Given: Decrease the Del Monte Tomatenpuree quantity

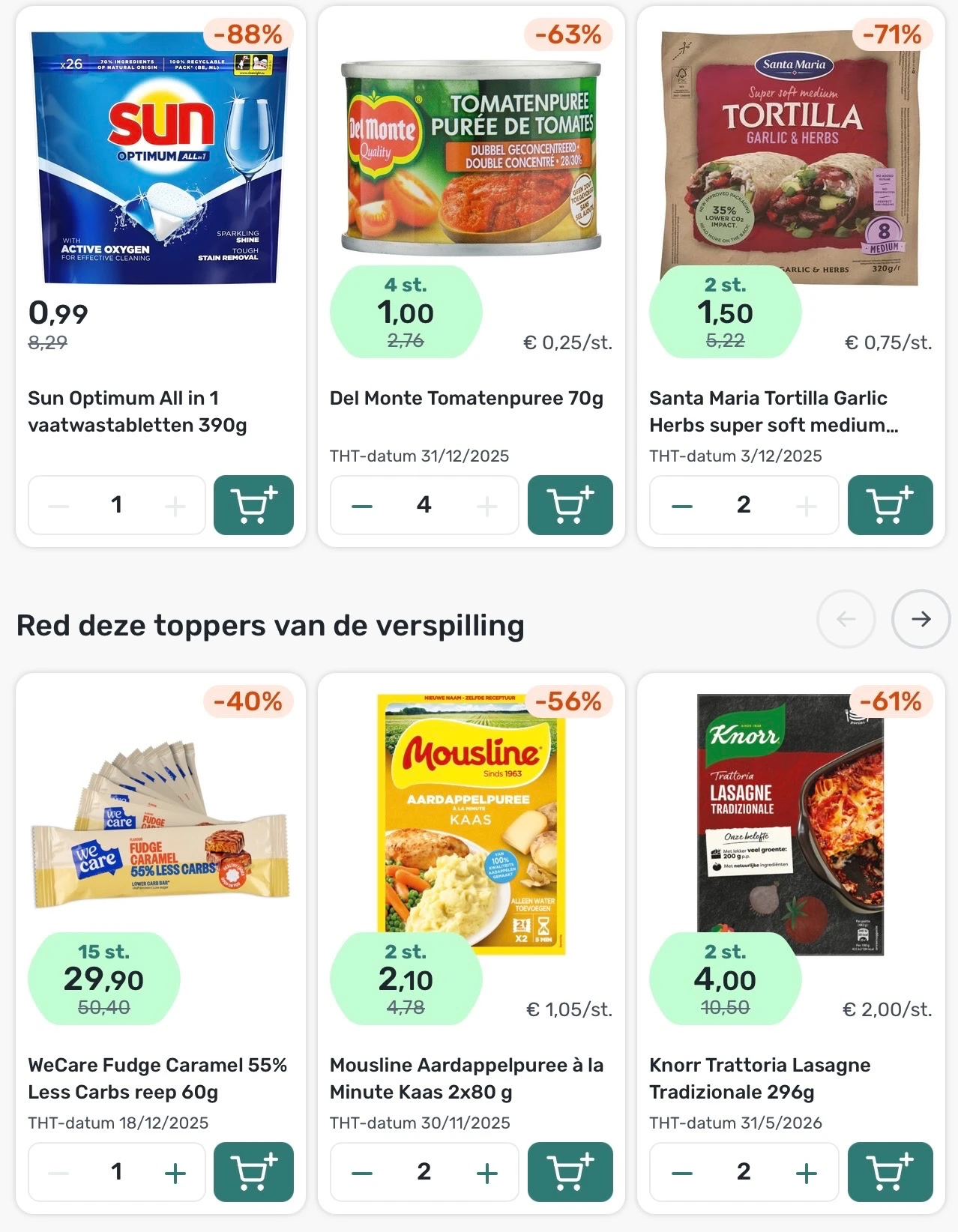Looking at the screenshot, I should tap(361, 505).
